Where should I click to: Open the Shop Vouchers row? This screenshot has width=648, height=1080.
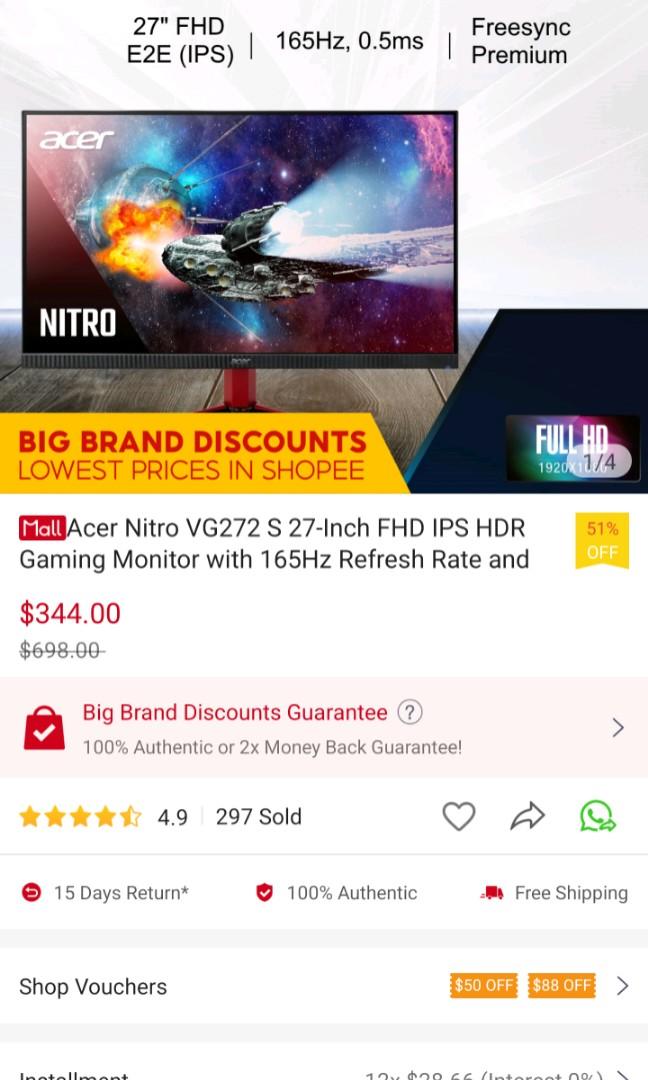tap(324, 986)
